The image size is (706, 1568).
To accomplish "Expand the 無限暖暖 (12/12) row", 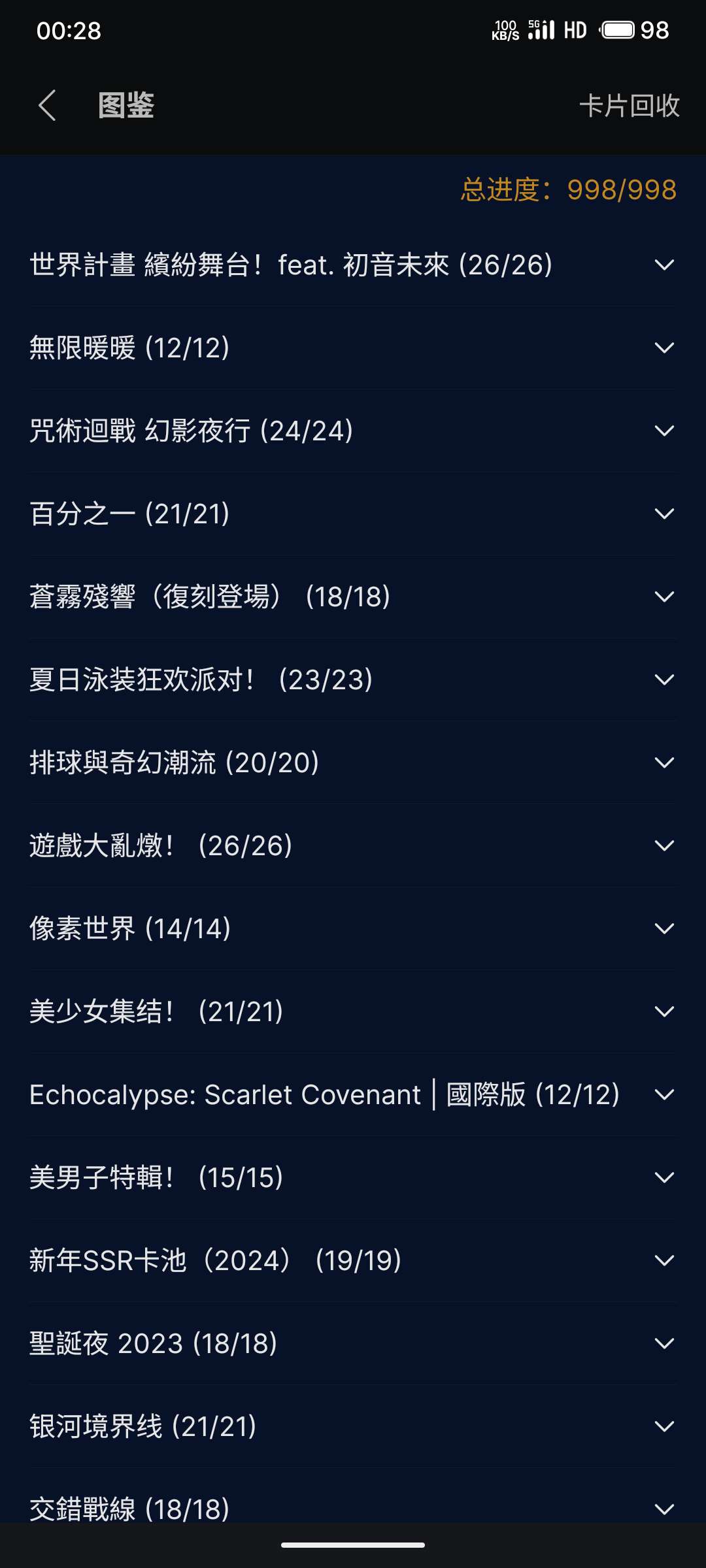I will [x=664, y=348].
